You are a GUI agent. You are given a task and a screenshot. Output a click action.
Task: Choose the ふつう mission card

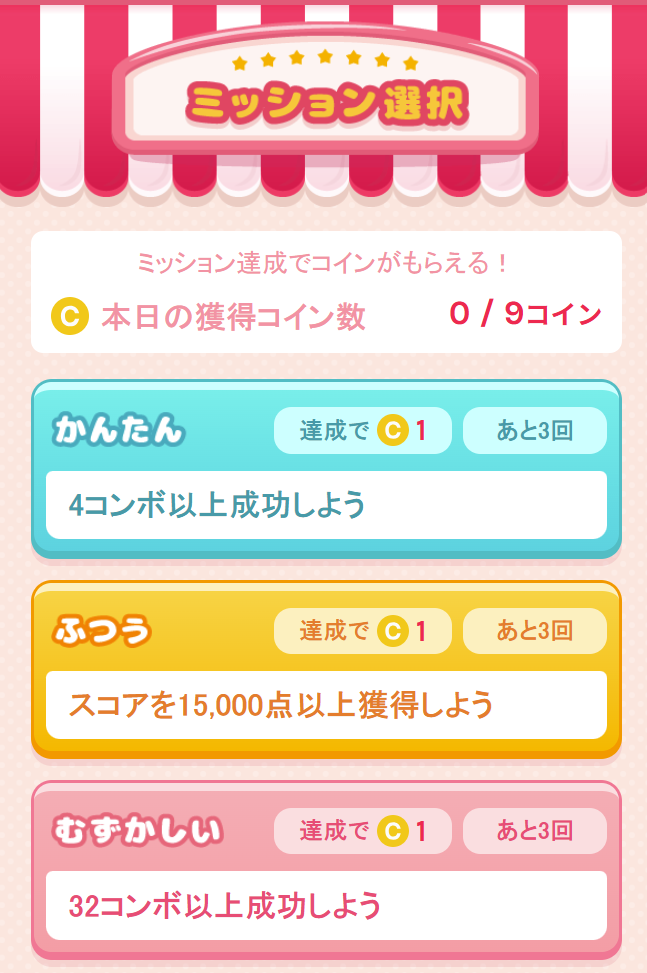(326, 667)
